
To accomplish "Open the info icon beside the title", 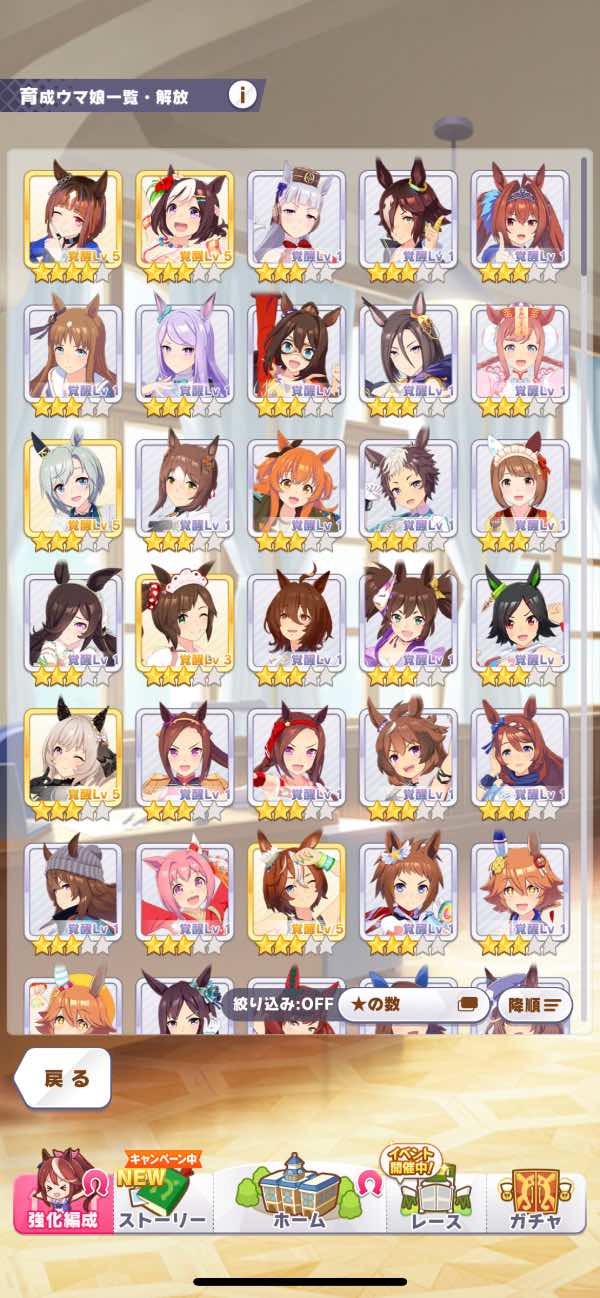I will [x=241, y=96].
